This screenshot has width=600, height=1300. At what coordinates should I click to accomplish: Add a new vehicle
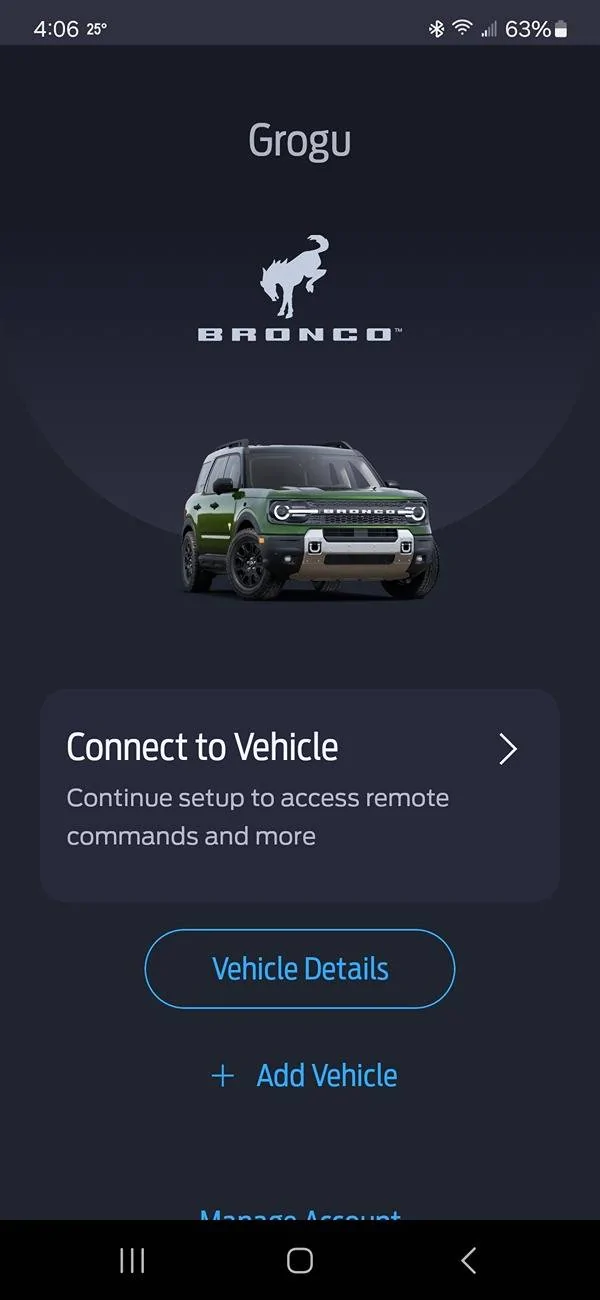(304, 1075)
